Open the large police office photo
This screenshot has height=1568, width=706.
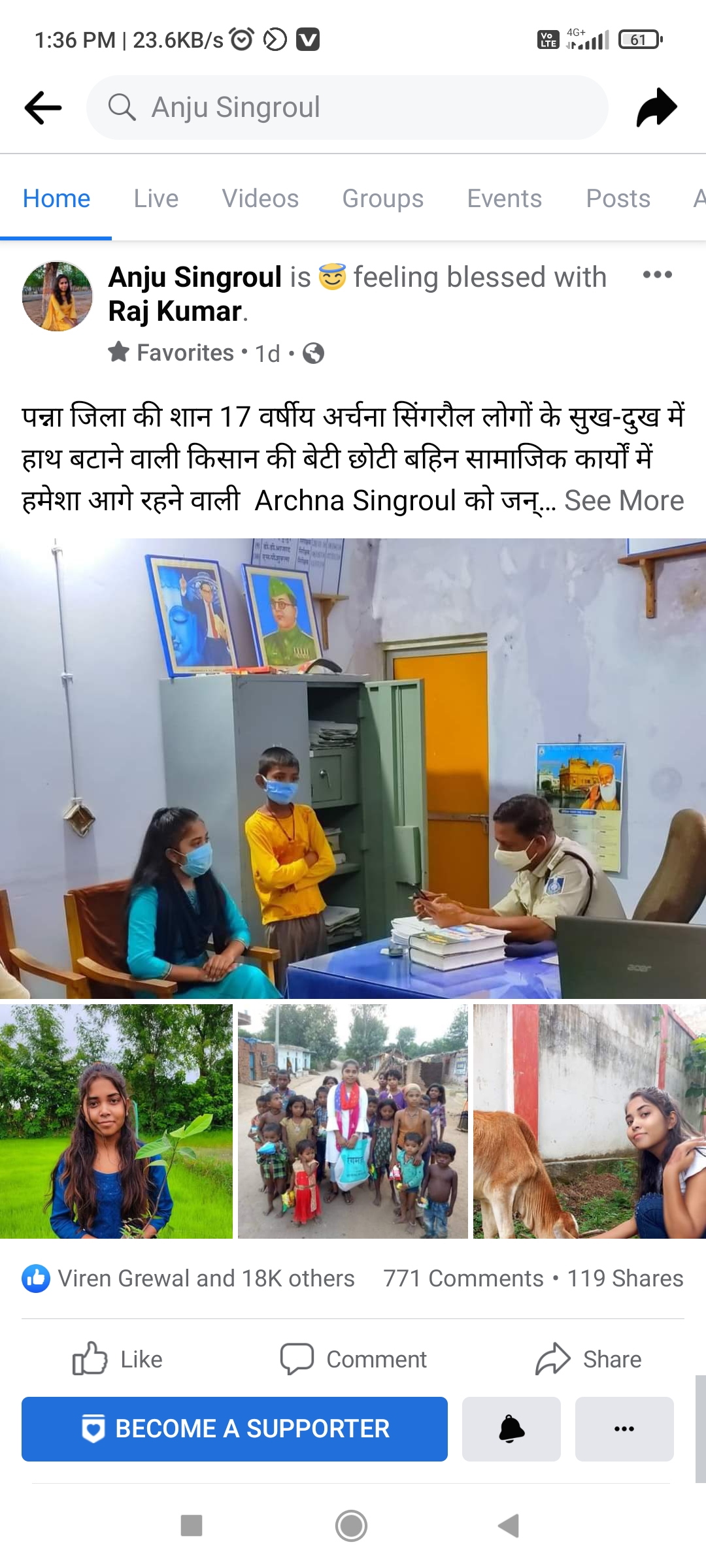point(353,768)
